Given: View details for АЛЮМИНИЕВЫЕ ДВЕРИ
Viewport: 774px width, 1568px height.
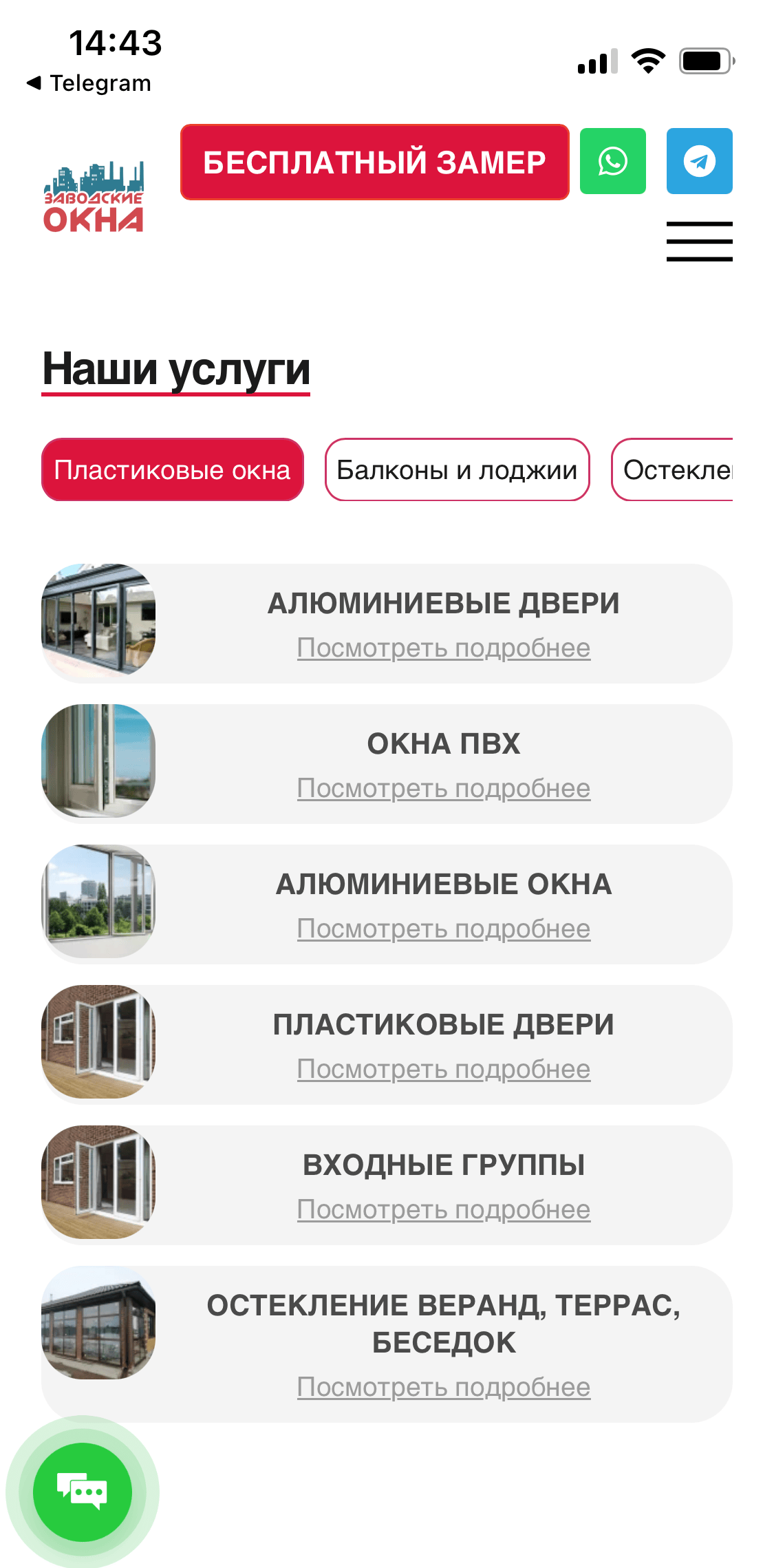Looking at the screenshot, I should [444, 648].
